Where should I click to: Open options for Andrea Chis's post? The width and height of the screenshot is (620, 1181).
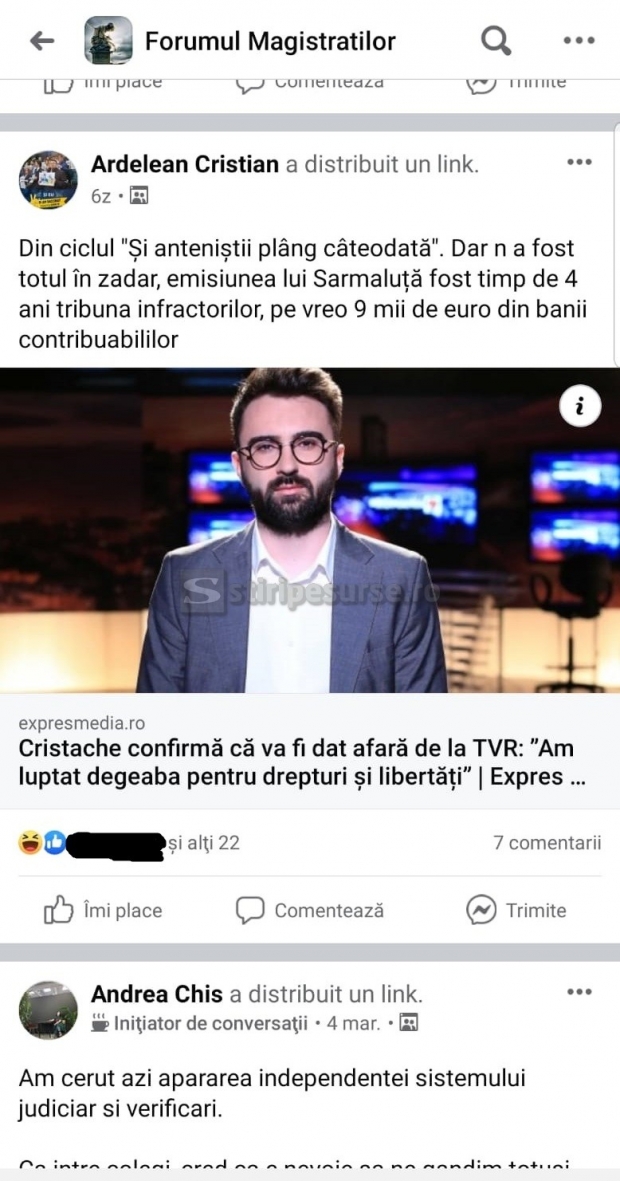pyautogui.click(x=580, y=992)
